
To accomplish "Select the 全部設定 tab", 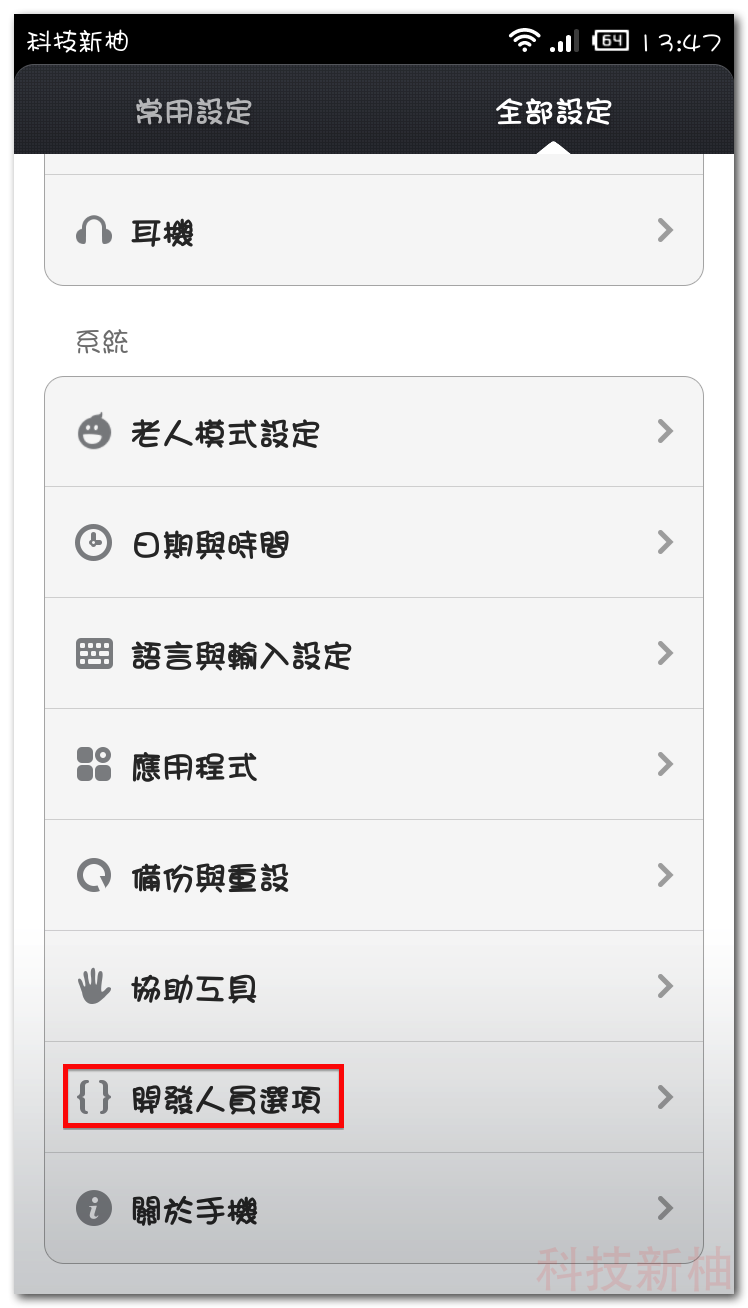I will coord(554,111).
